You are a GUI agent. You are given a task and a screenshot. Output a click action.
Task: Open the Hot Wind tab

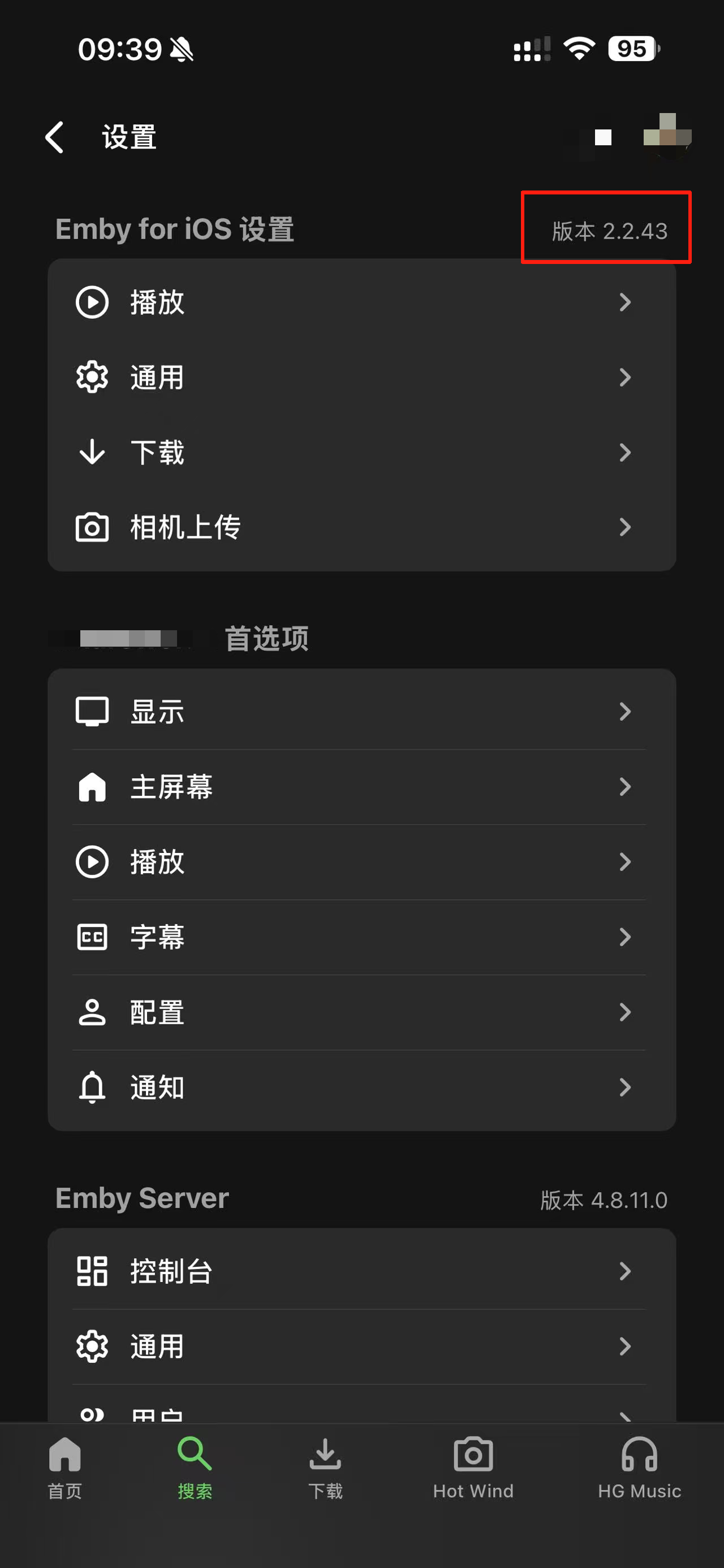473,1467
